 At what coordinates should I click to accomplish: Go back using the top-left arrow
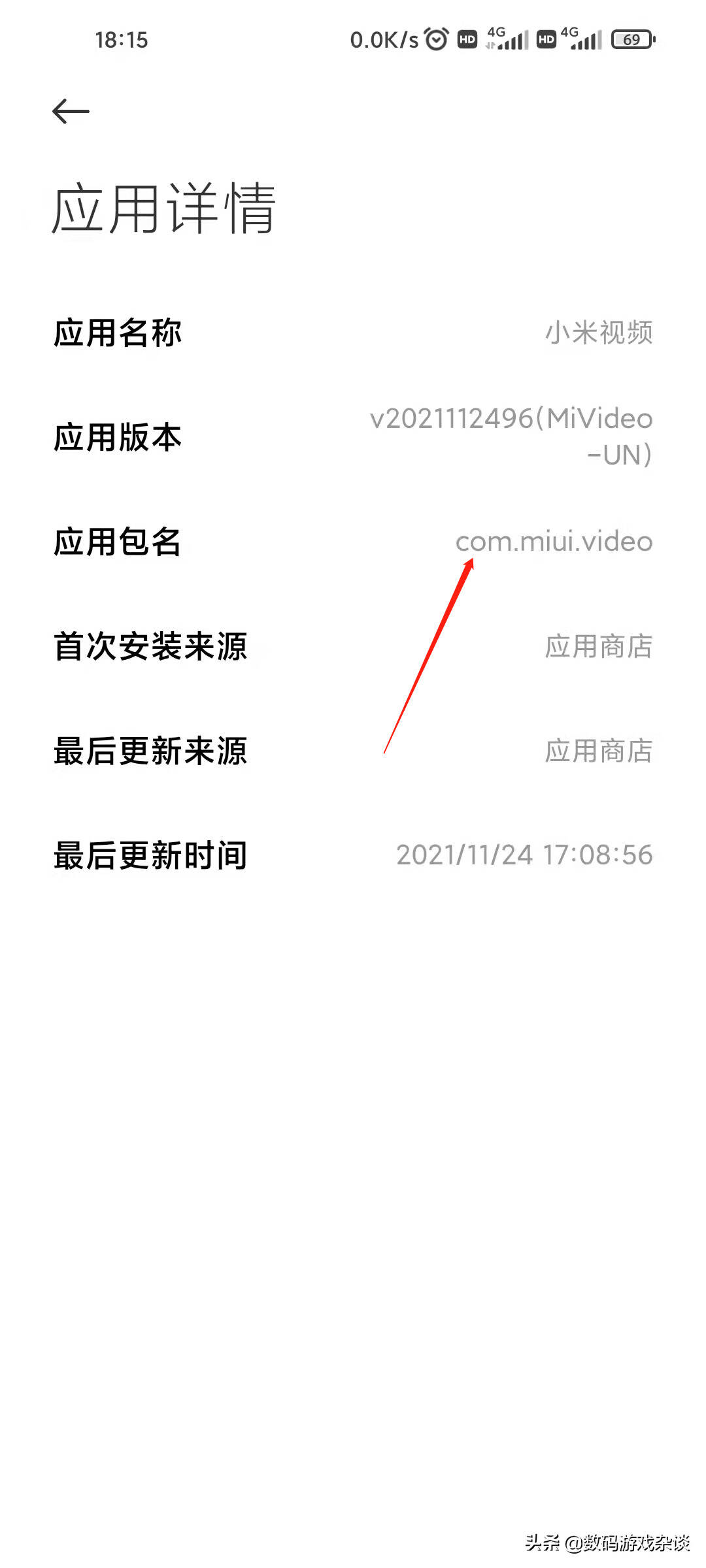point(71,111)
